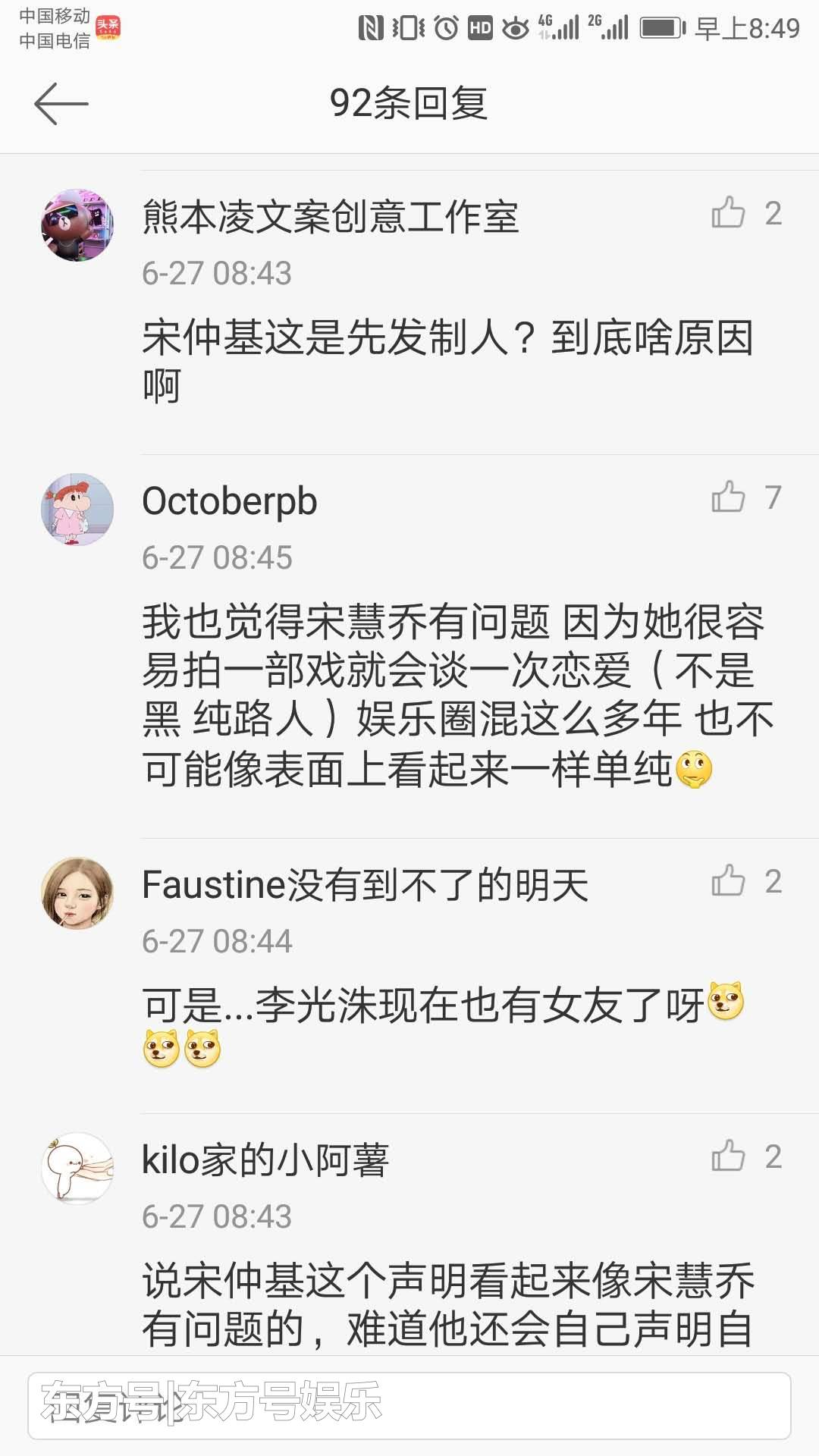The image size is (819, 1456).
Task: Open kilo家的小阿薯's profile avatar
Action: (77, 1169)
